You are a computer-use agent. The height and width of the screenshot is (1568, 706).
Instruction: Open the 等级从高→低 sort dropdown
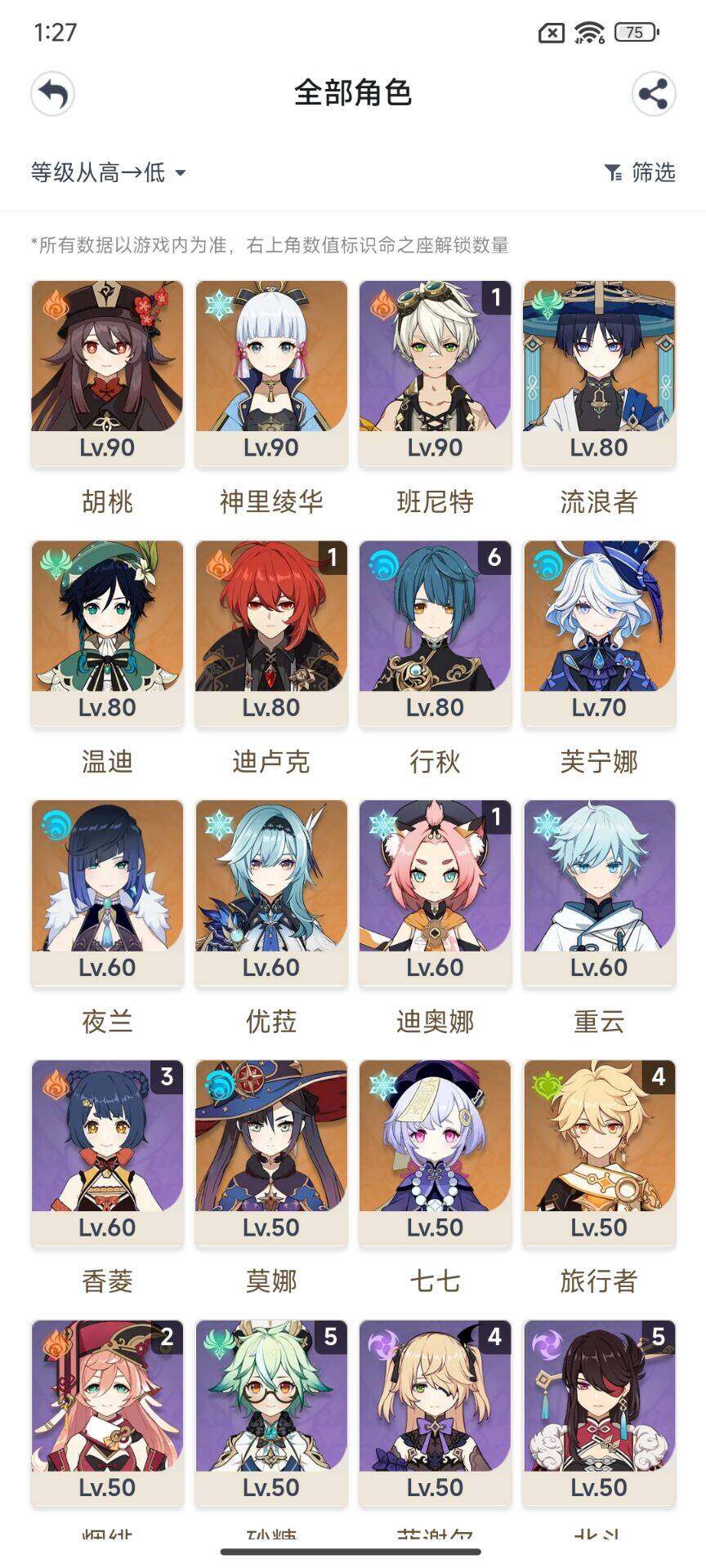(x=109, y=172)
